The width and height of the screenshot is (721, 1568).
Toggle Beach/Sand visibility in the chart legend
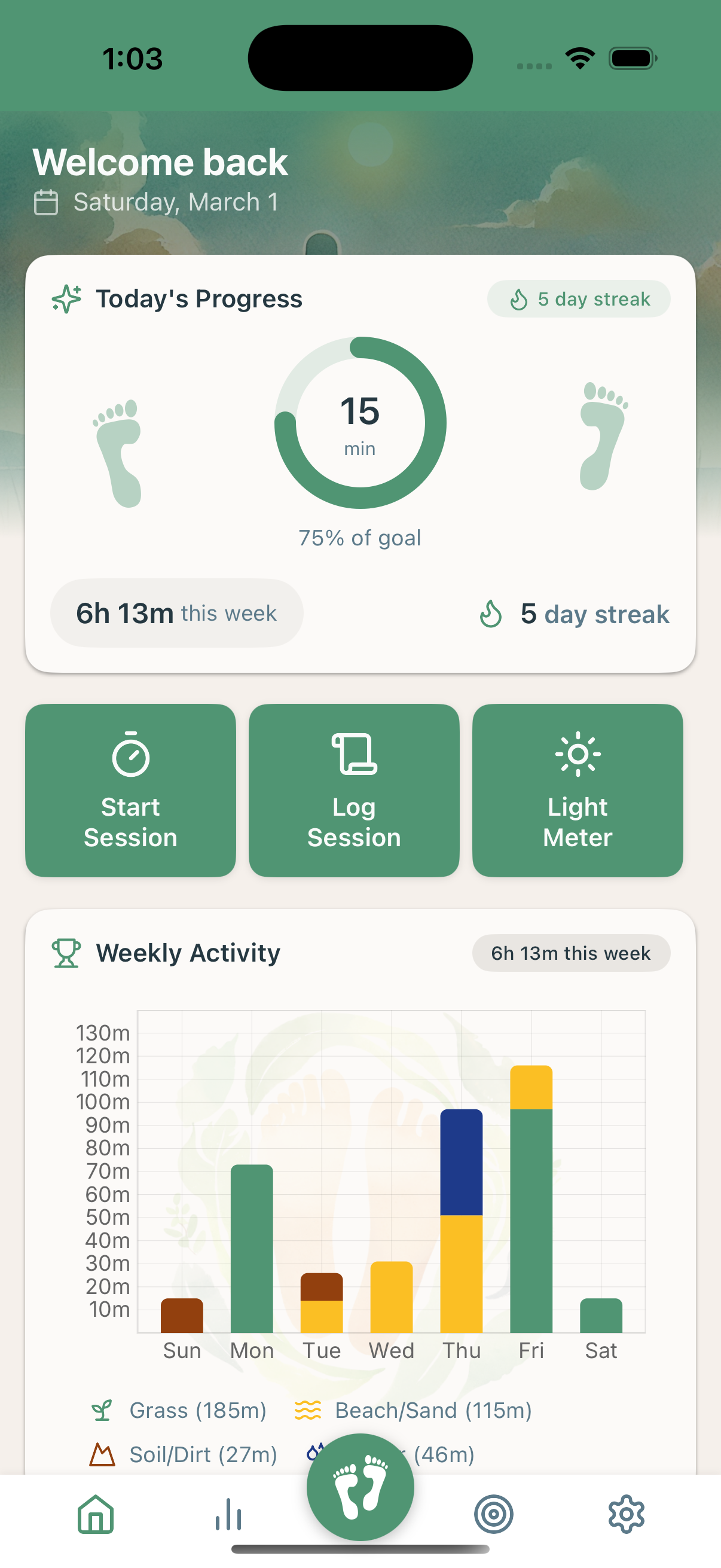coord(413,1410)
